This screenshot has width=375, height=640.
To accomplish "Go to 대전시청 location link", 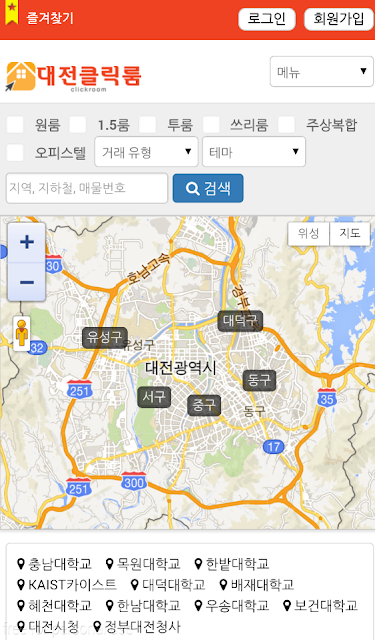I will 48,626.
